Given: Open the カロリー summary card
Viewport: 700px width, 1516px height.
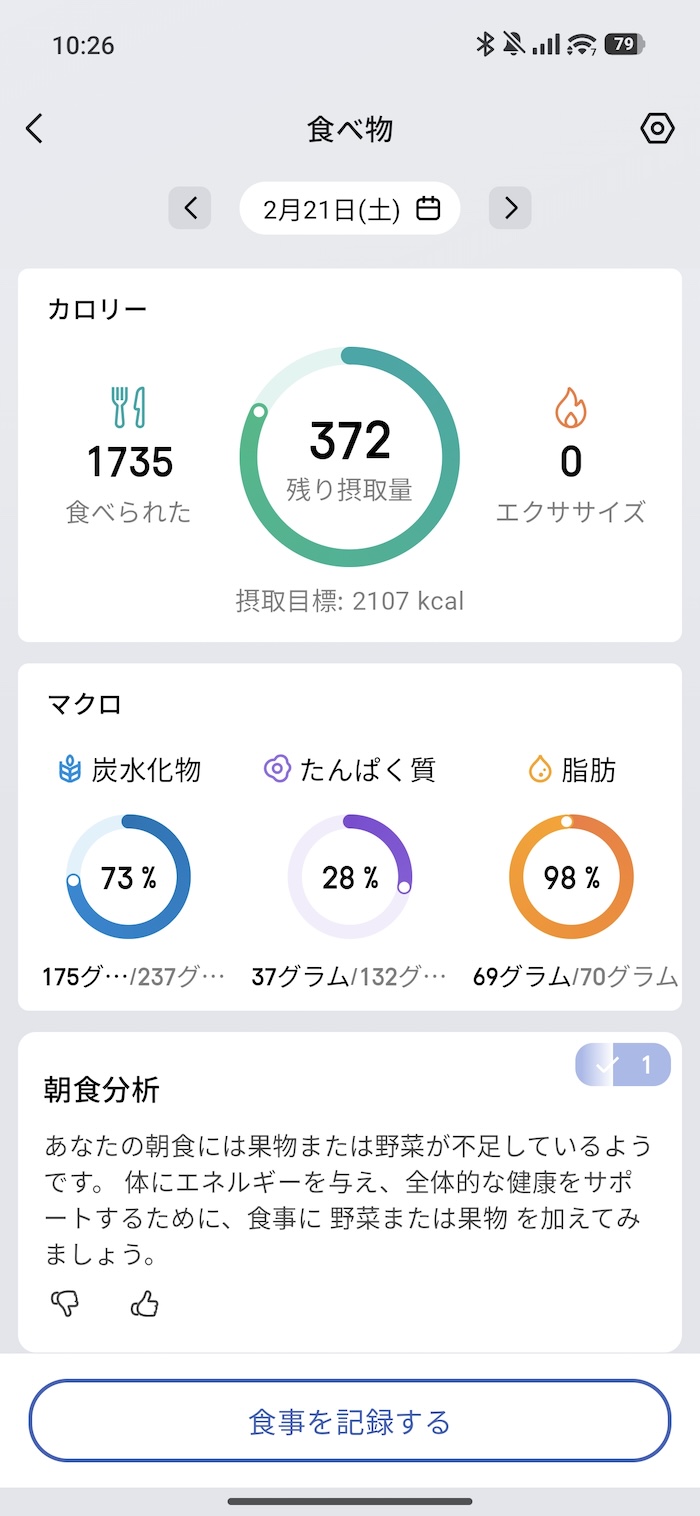Looking at the screenshot, I should [350, 455].
